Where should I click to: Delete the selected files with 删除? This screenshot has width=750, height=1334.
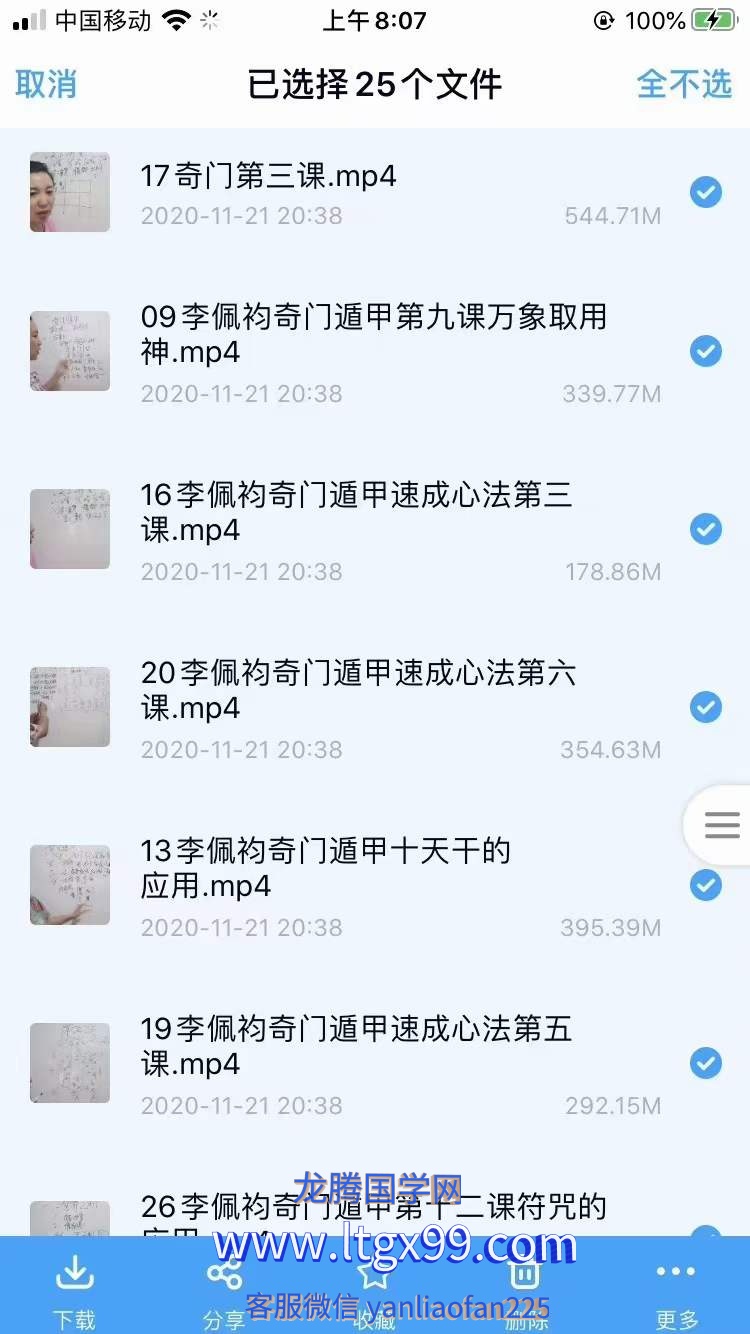pos(525,1290)
